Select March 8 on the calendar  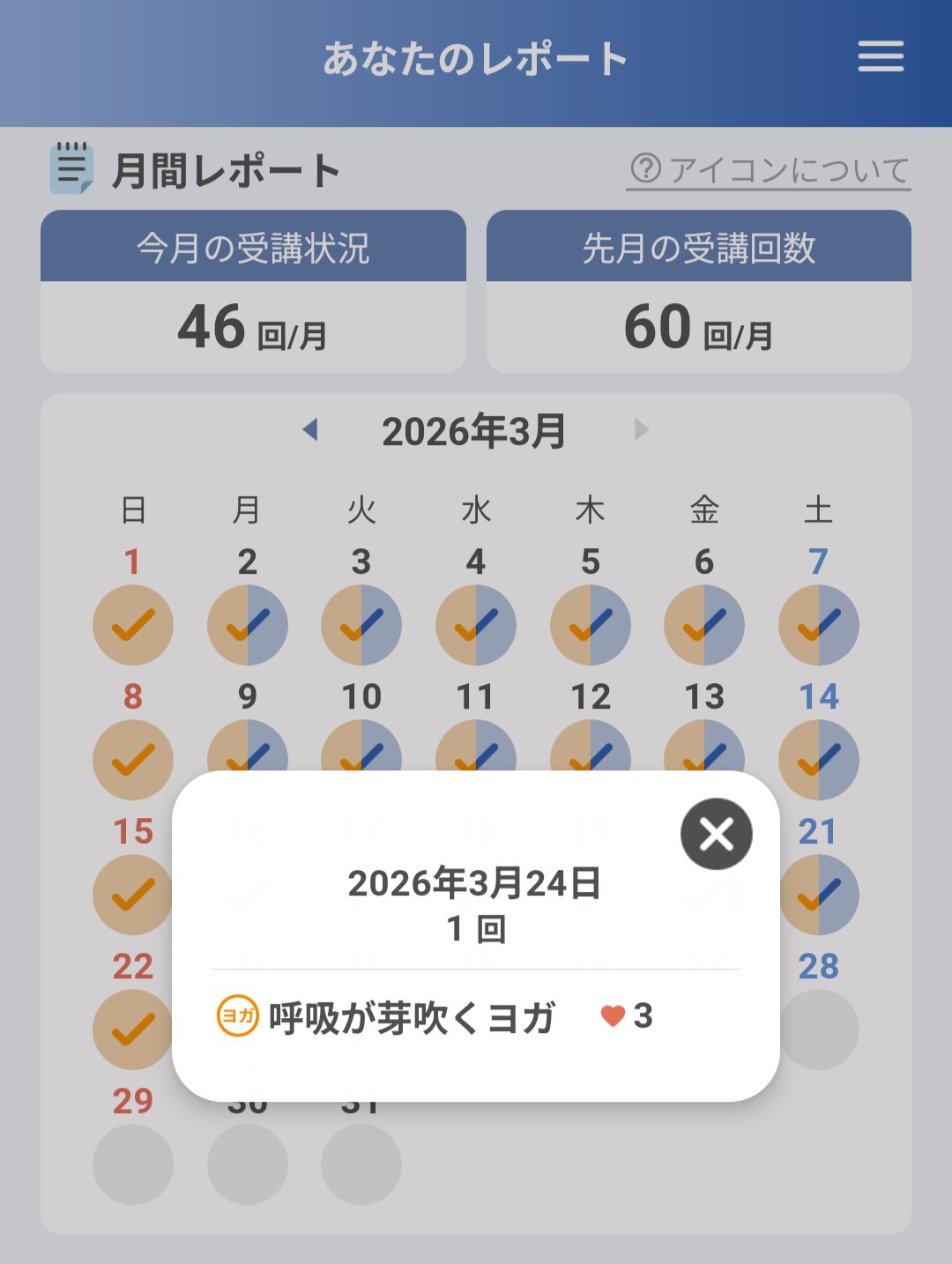click(x=133, y=759)
